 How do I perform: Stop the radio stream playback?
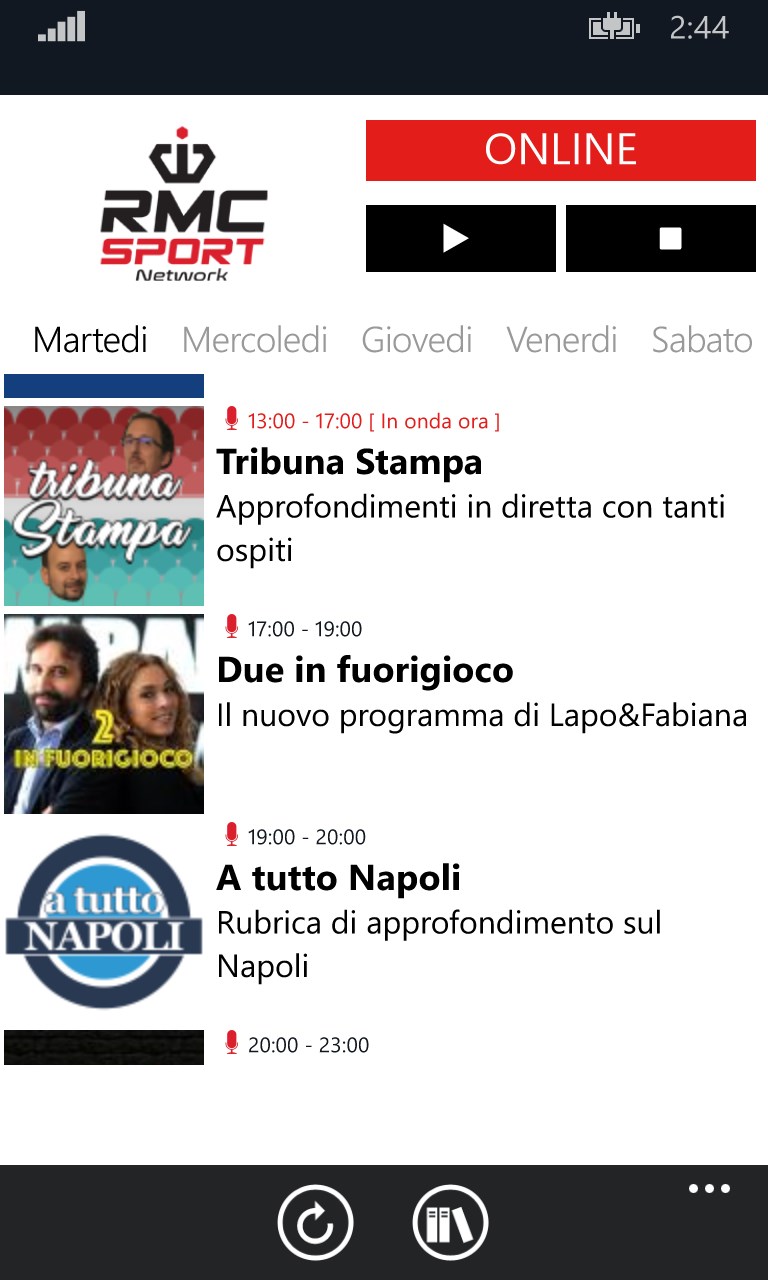(660, 238)
